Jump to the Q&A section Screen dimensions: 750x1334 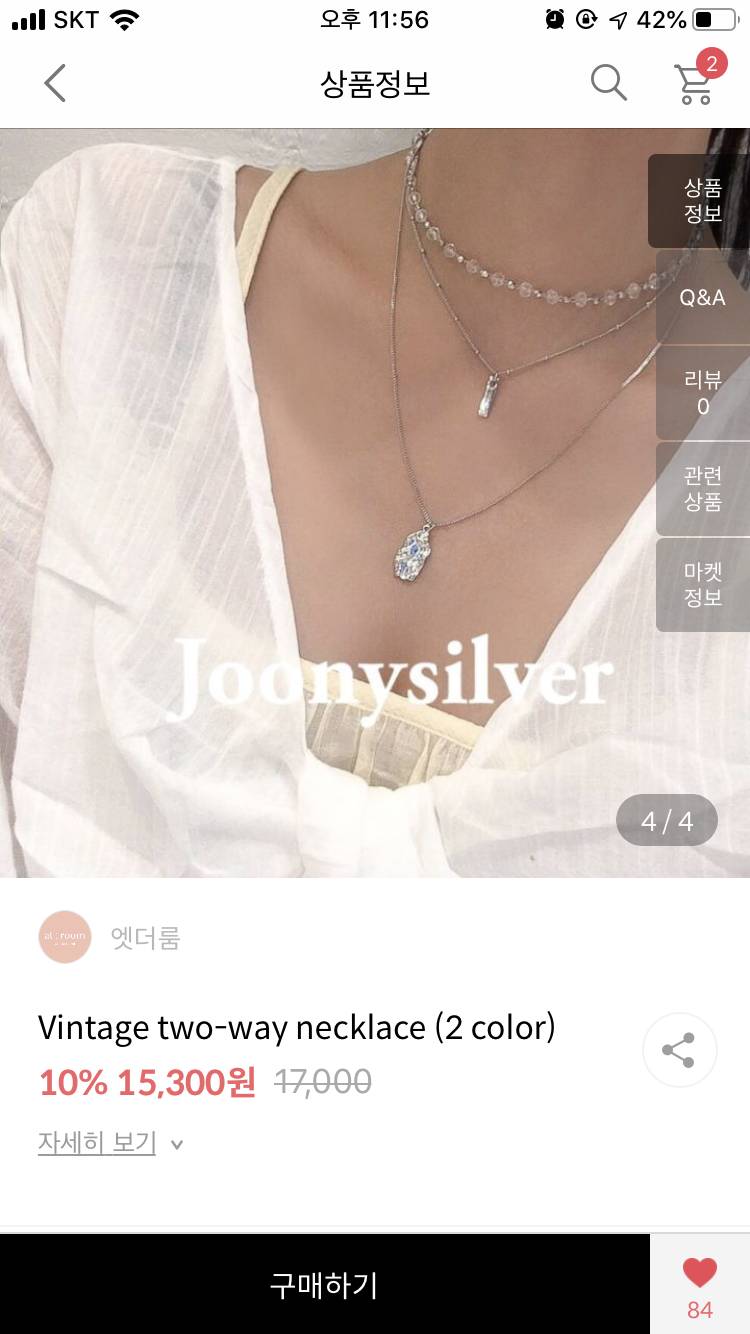click(702, 297)
